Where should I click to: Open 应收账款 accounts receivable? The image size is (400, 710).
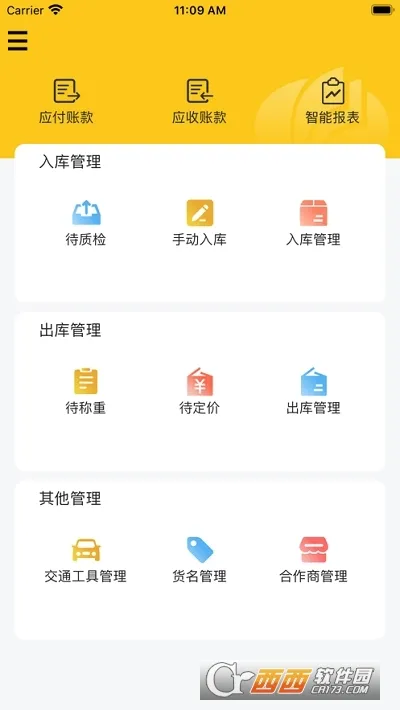(199, 102)
